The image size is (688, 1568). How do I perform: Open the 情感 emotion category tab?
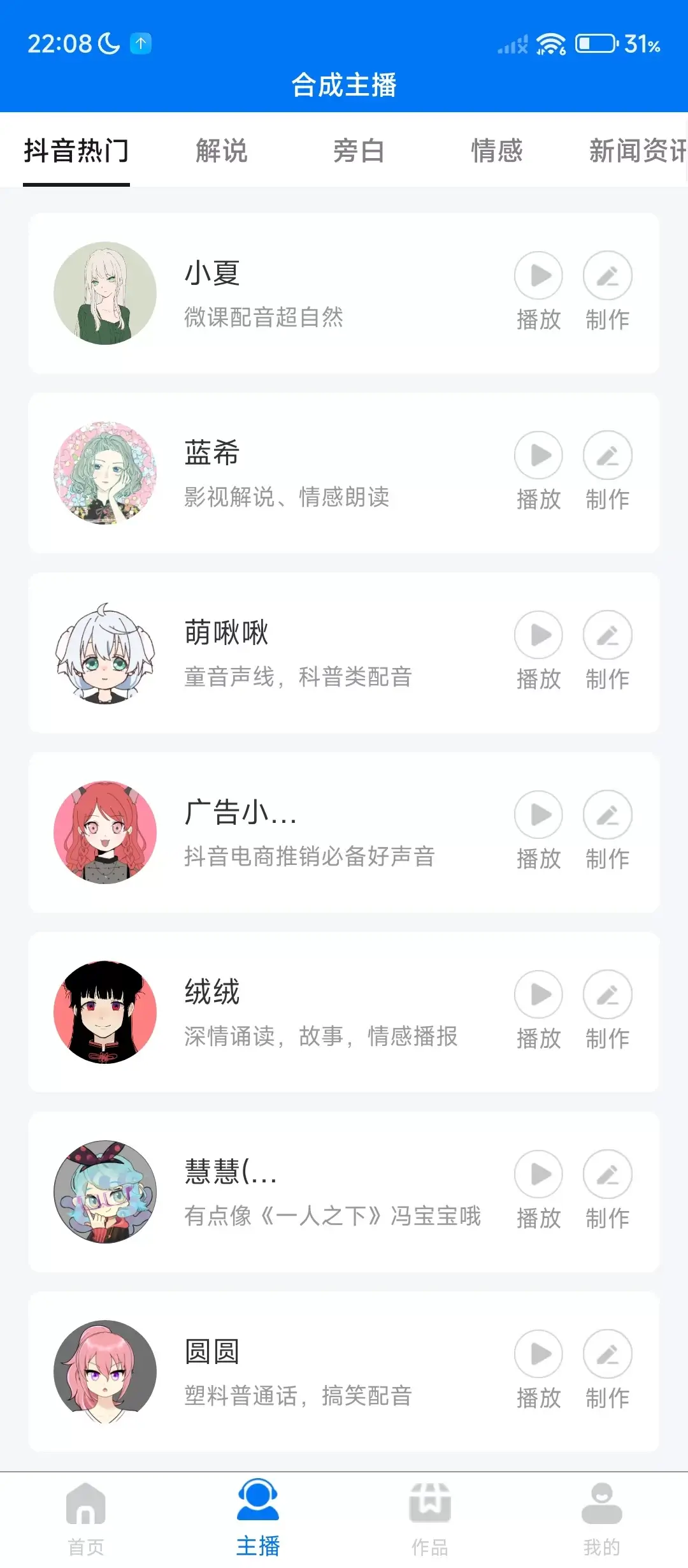point(498,151)
